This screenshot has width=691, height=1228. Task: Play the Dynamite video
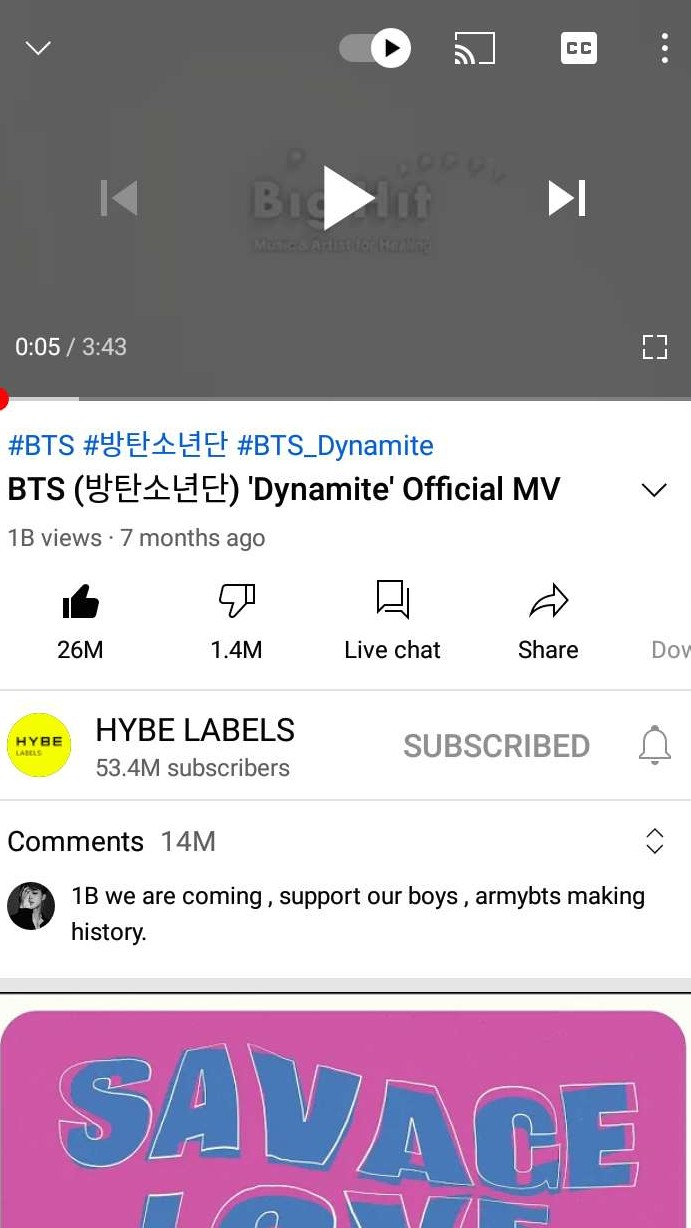(x=346, y=198)
